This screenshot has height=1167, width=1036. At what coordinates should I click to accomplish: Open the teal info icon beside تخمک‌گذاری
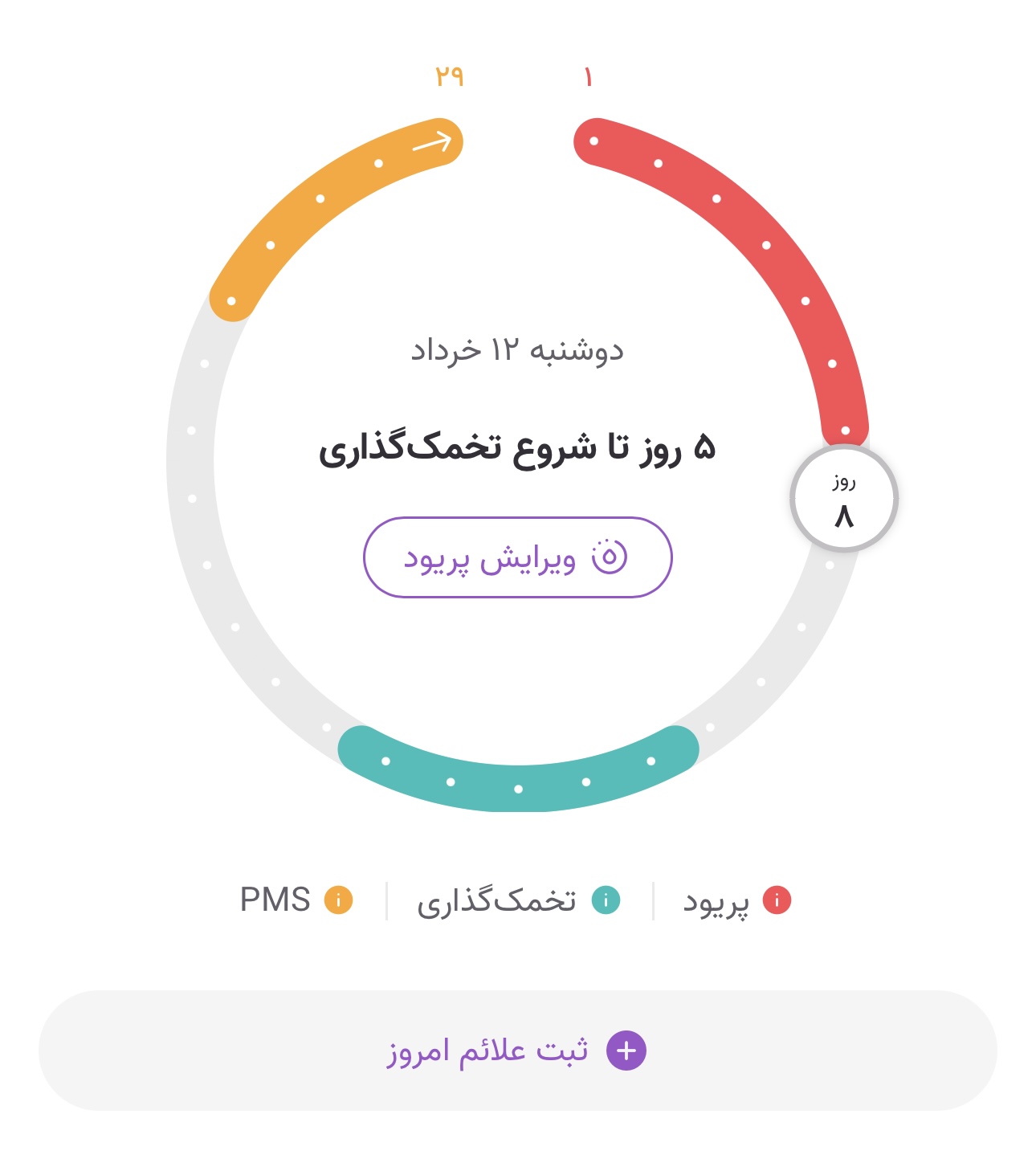pyautogui.click(x=606, y=900)
